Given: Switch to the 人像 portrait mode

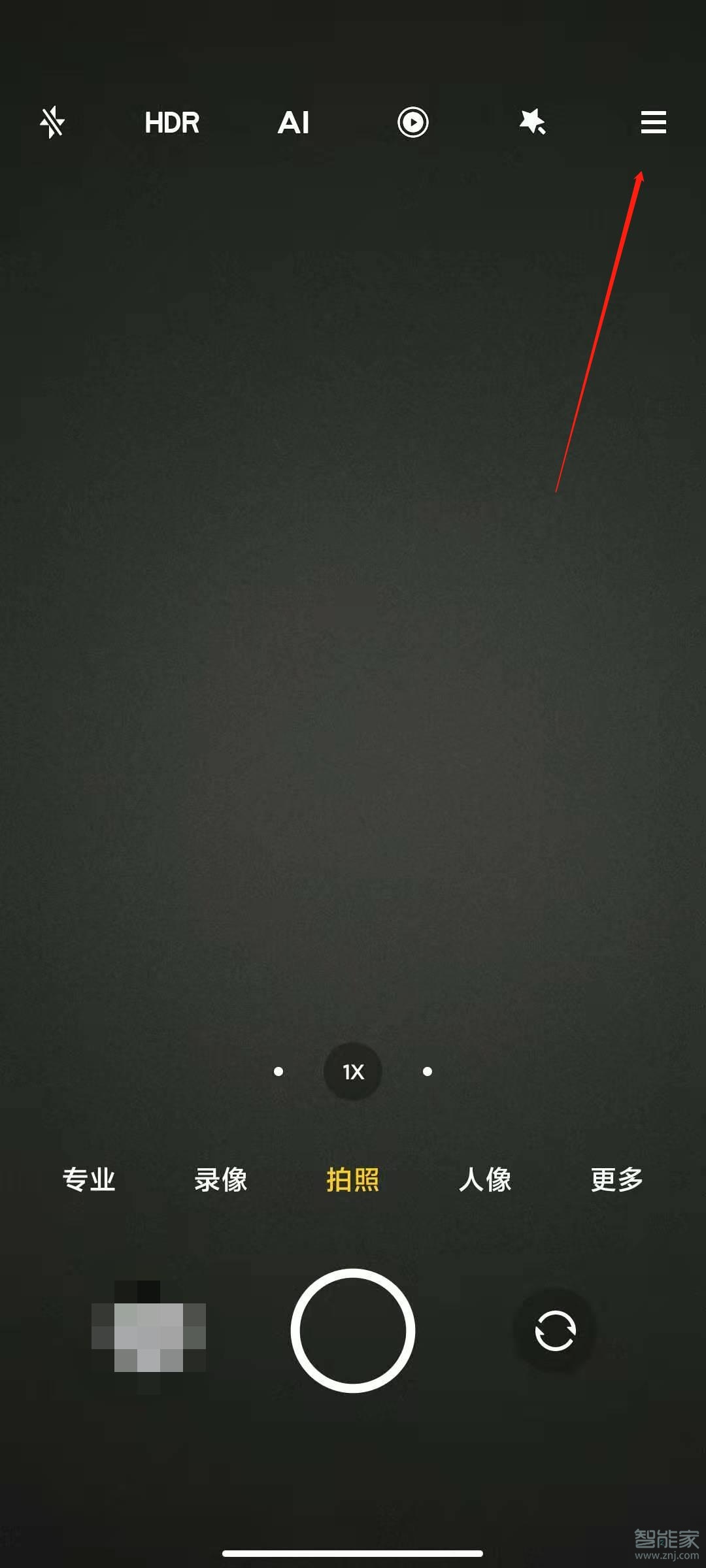Looking at the screenshot, I should (485, 1180).
